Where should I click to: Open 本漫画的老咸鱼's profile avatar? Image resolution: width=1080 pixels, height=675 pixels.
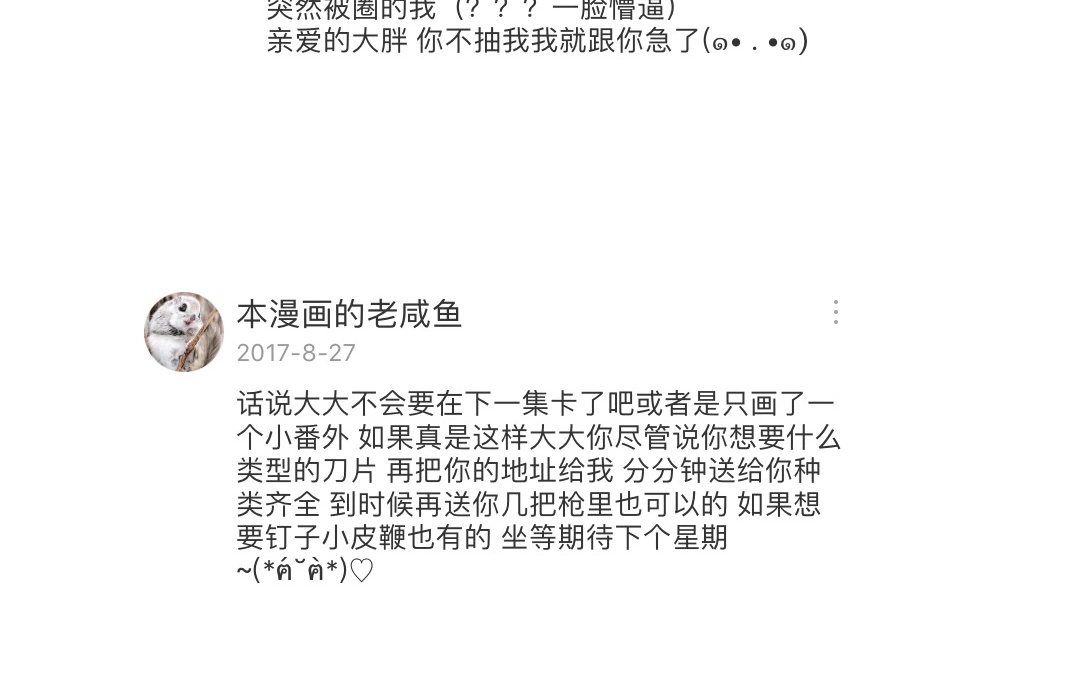click(184, 332)
